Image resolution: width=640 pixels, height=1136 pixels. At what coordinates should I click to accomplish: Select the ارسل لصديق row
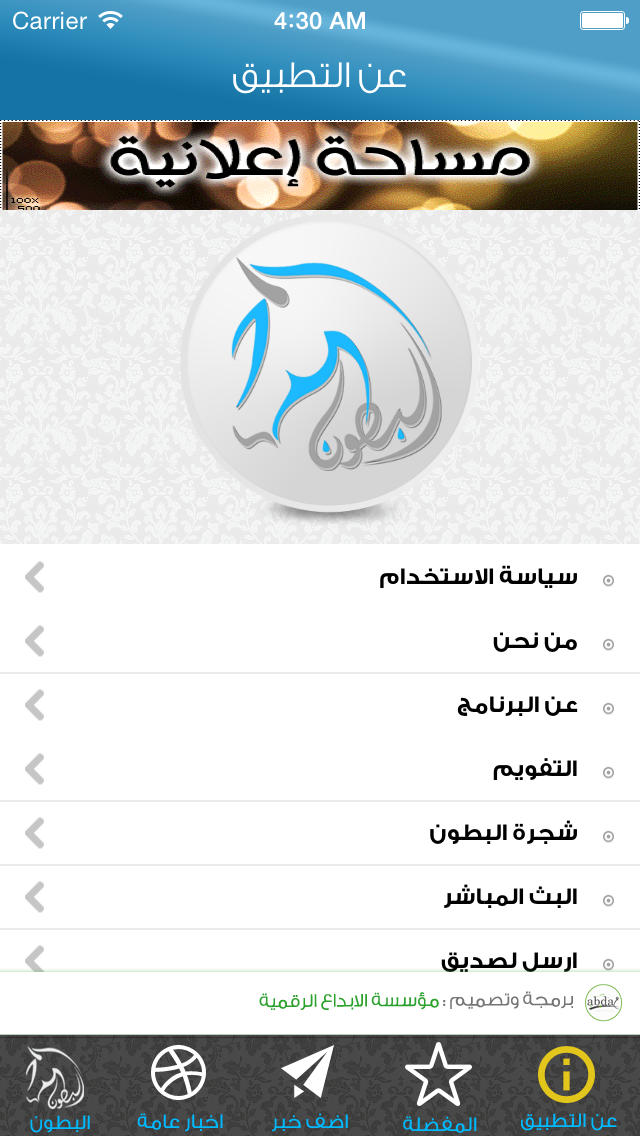coord(320,951)
